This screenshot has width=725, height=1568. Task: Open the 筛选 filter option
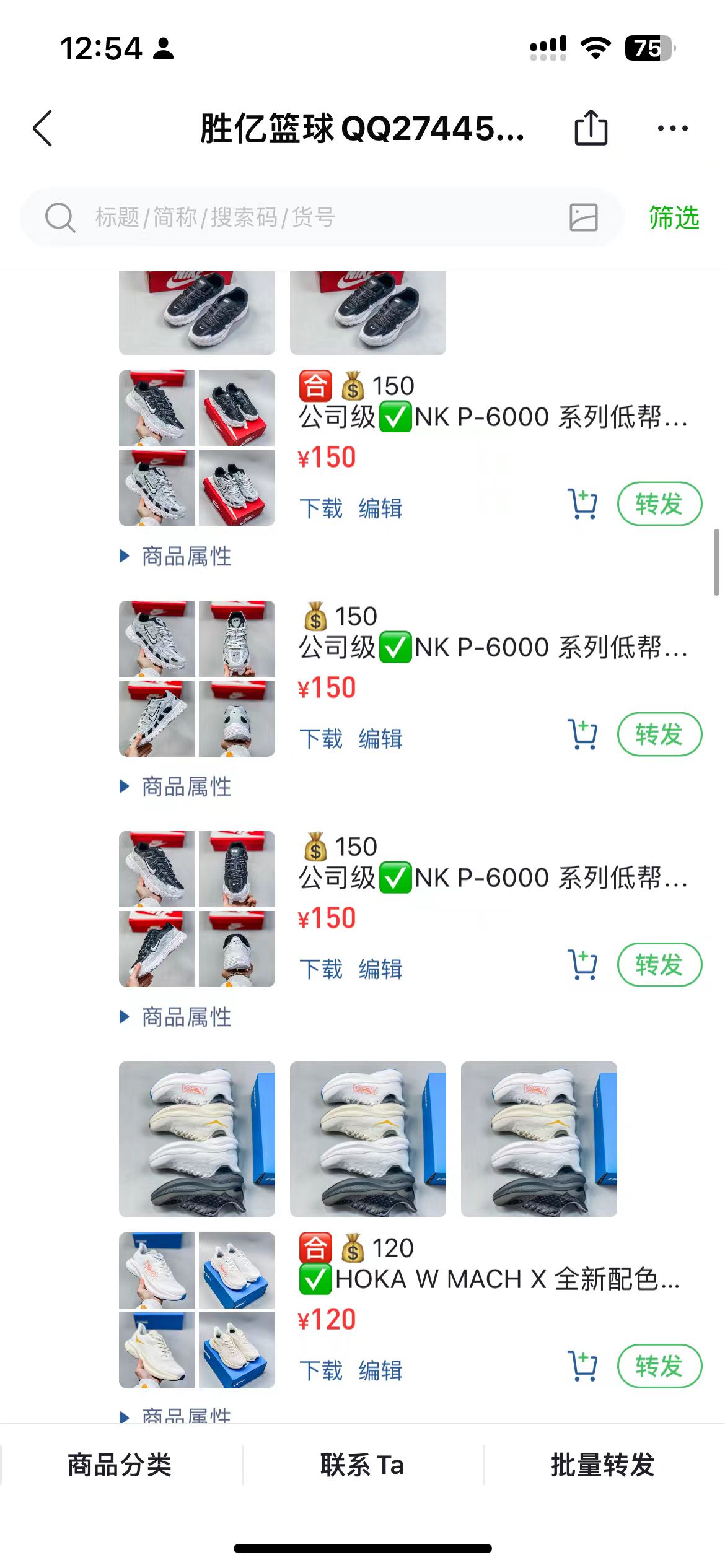(x=674, y=217)
